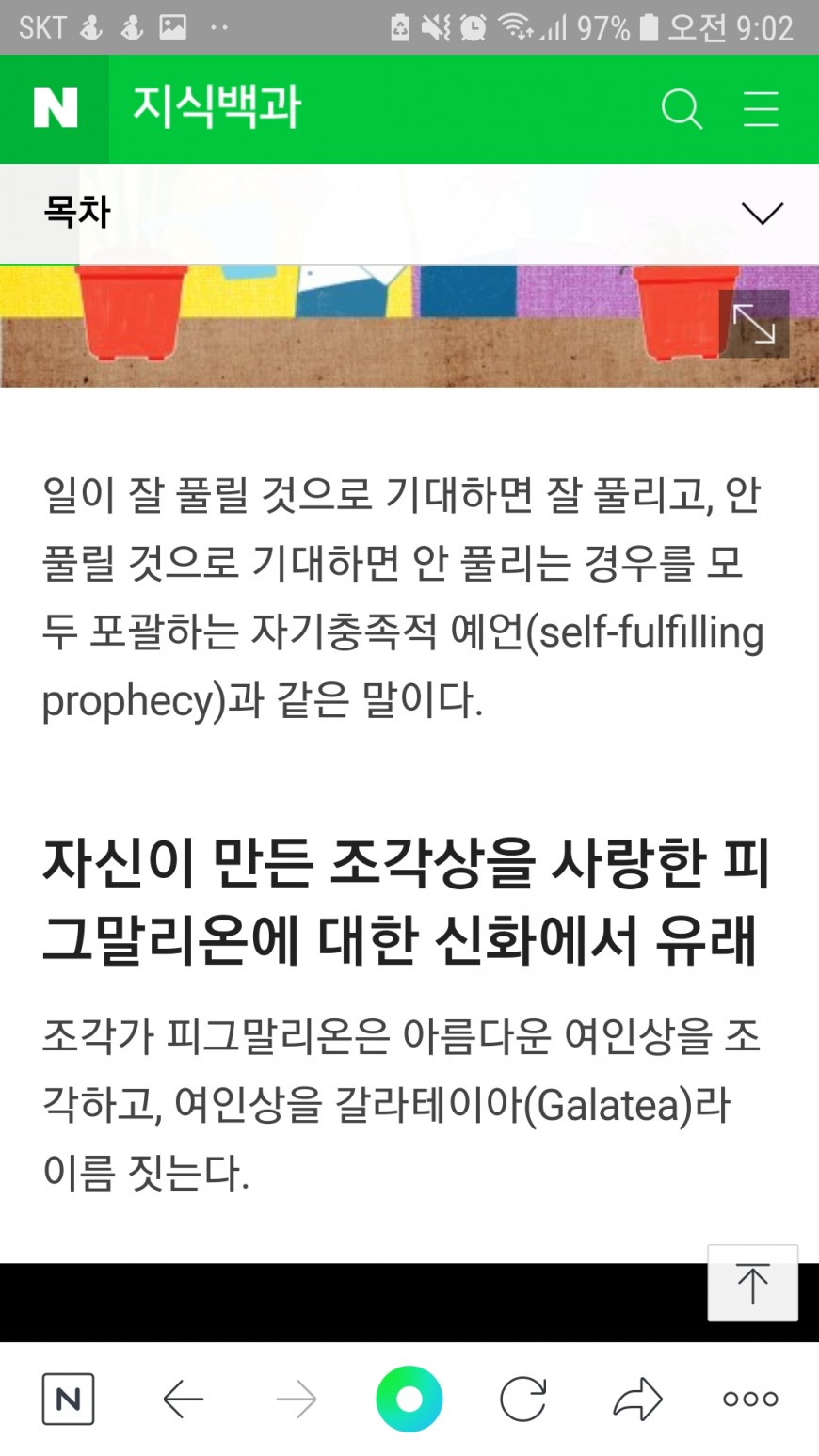819x1456 pixels.
Task: Reload the current page
Action: pyautogui.click(x=523, y=1400)
